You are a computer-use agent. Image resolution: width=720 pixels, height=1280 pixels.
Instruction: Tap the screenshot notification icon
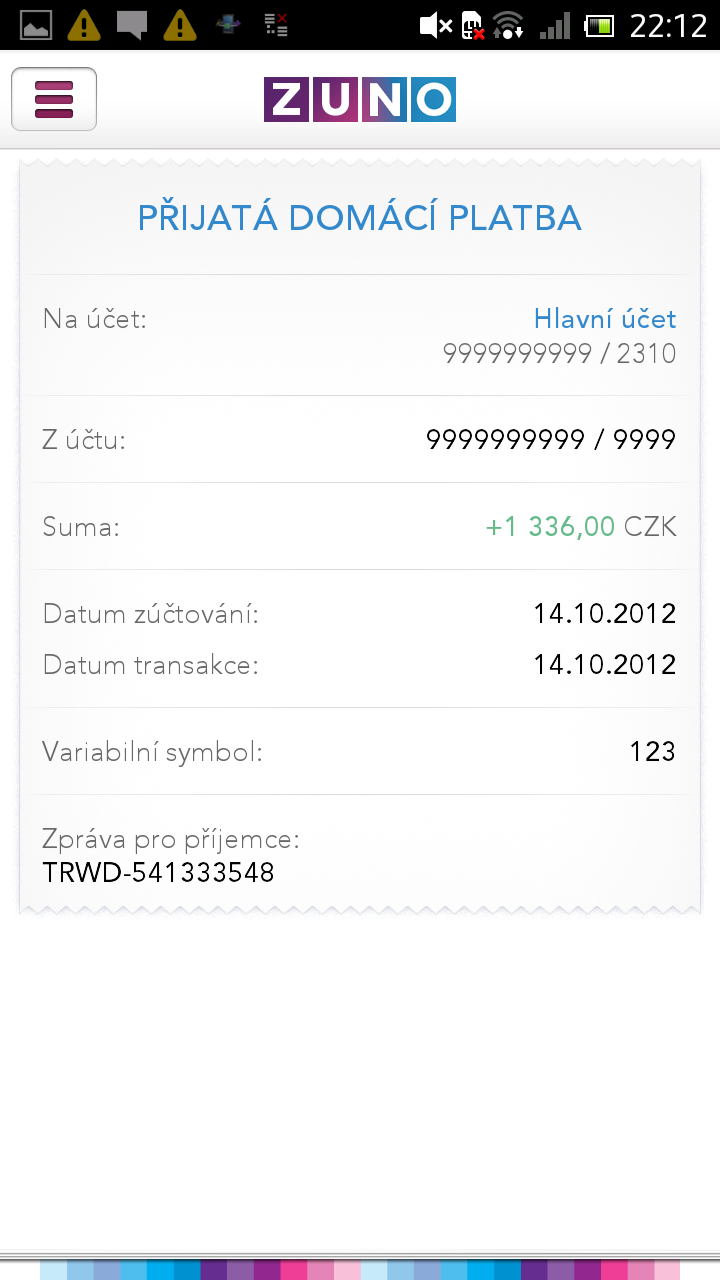[x=35, y=25]
